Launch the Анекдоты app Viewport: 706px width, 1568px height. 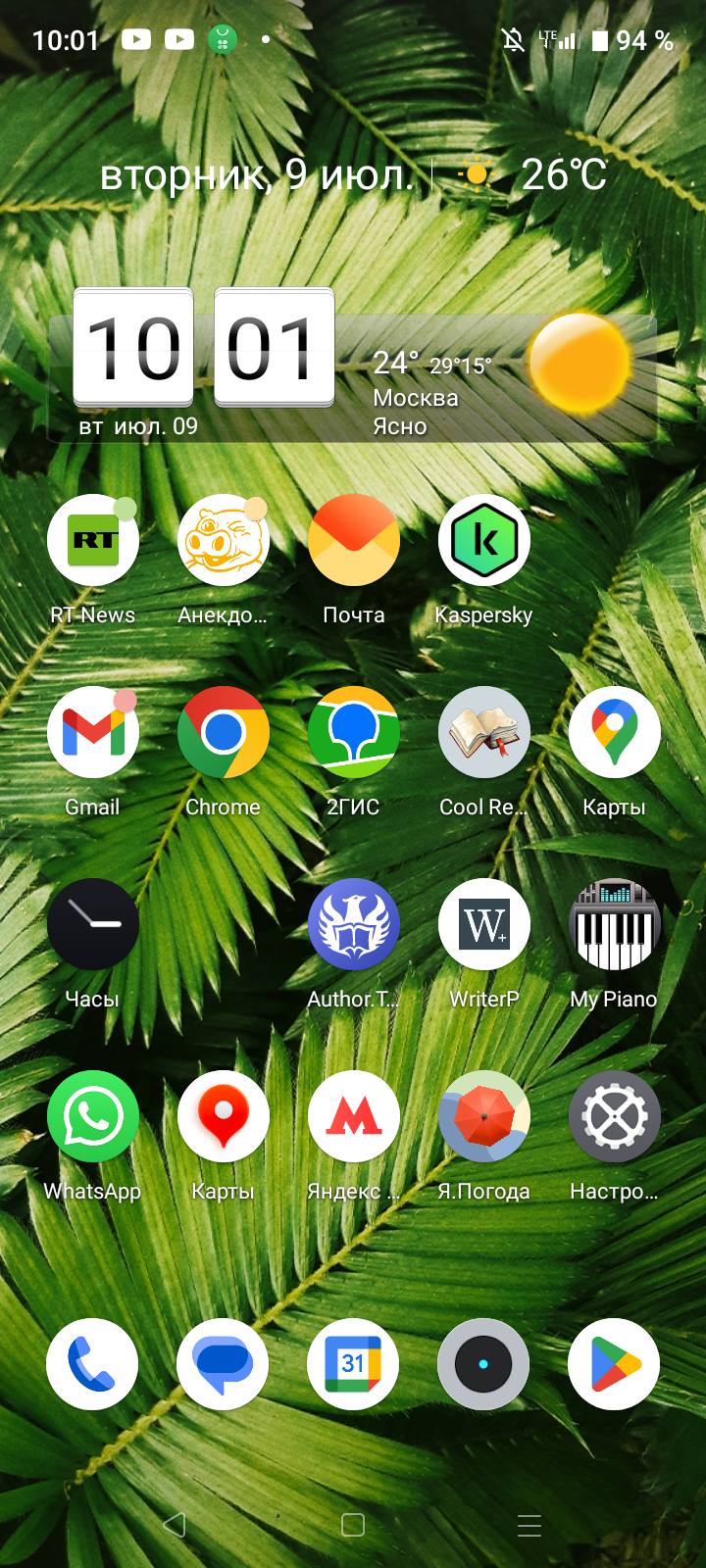tap(223, 540)
